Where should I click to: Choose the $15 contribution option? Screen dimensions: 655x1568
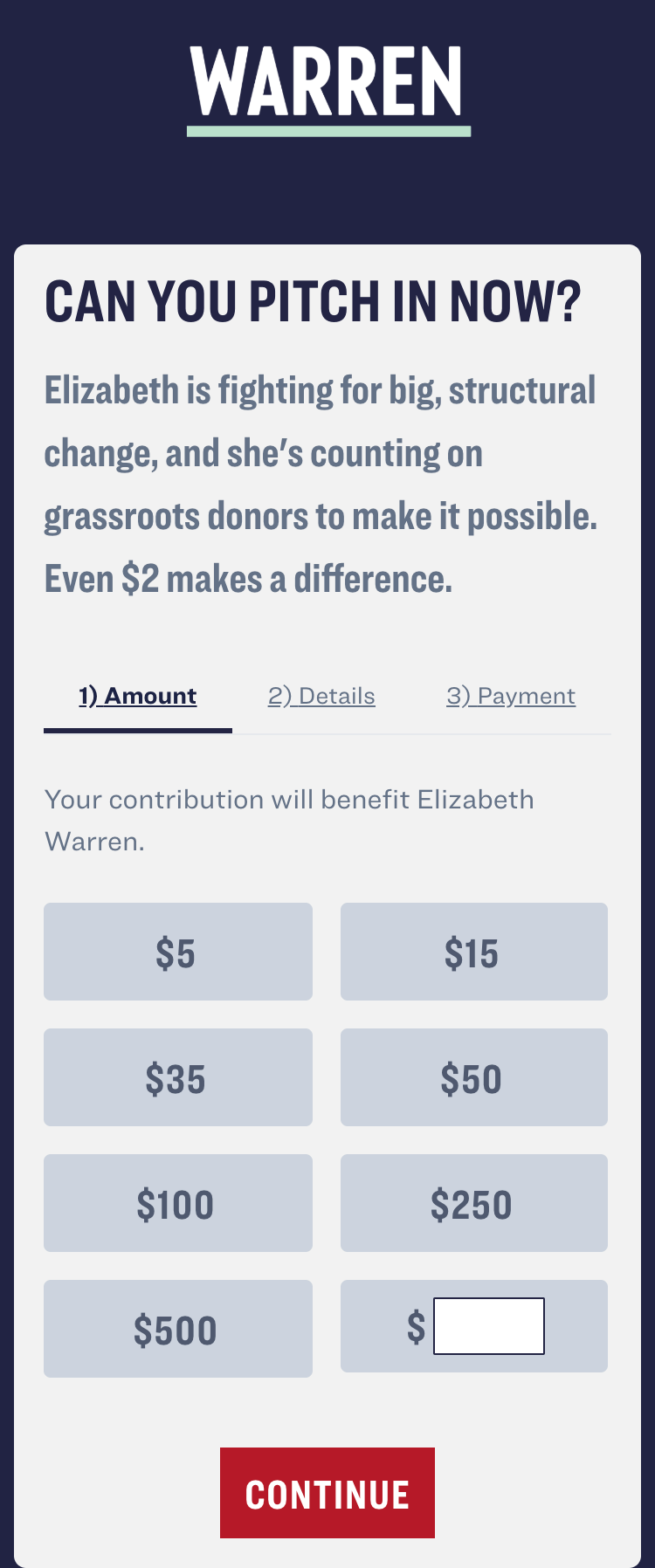(x=473, y=952)
